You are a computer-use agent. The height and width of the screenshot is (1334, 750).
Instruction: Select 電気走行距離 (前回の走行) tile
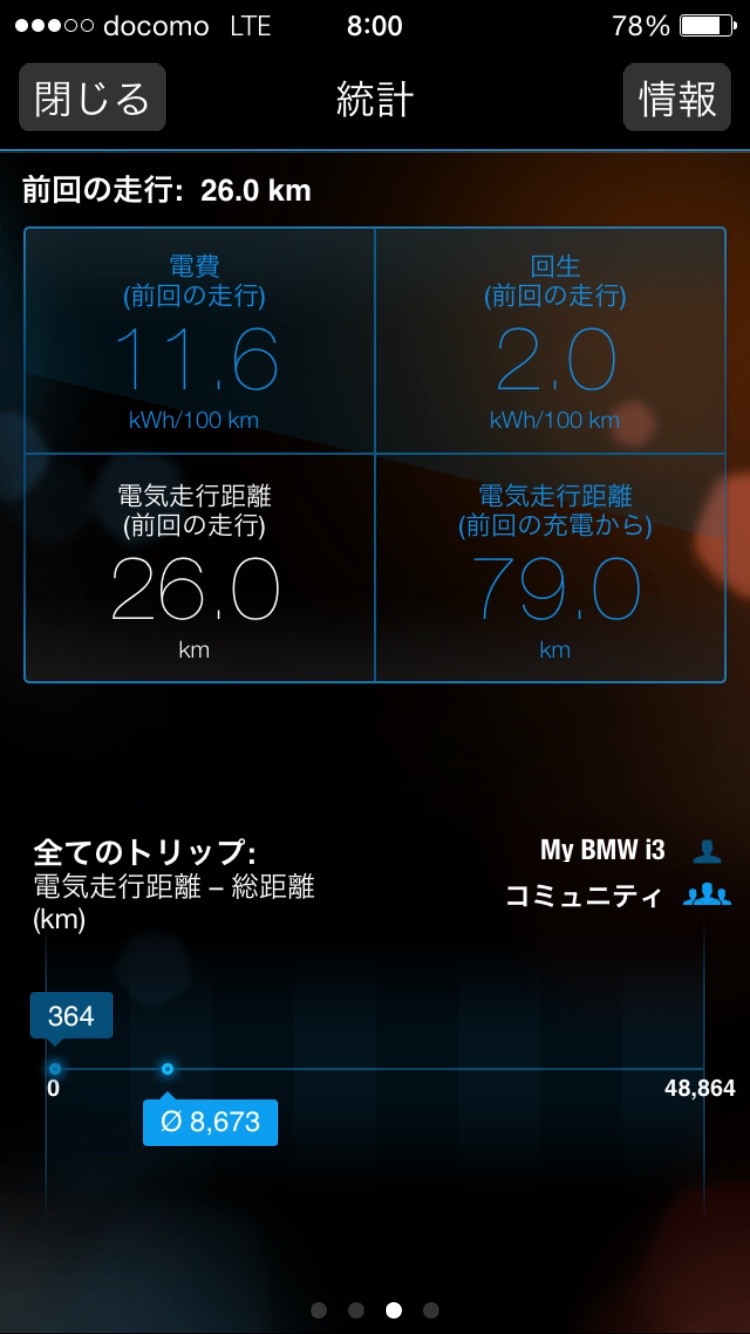coord(199,567)
